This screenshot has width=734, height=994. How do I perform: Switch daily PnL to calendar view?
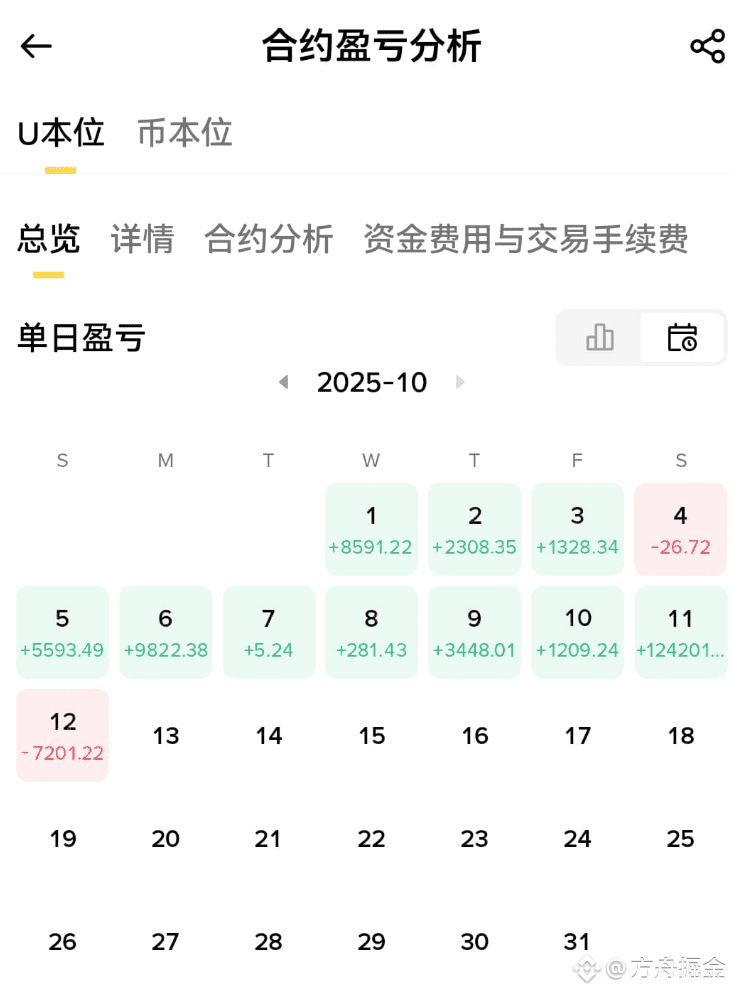(682, 337)
